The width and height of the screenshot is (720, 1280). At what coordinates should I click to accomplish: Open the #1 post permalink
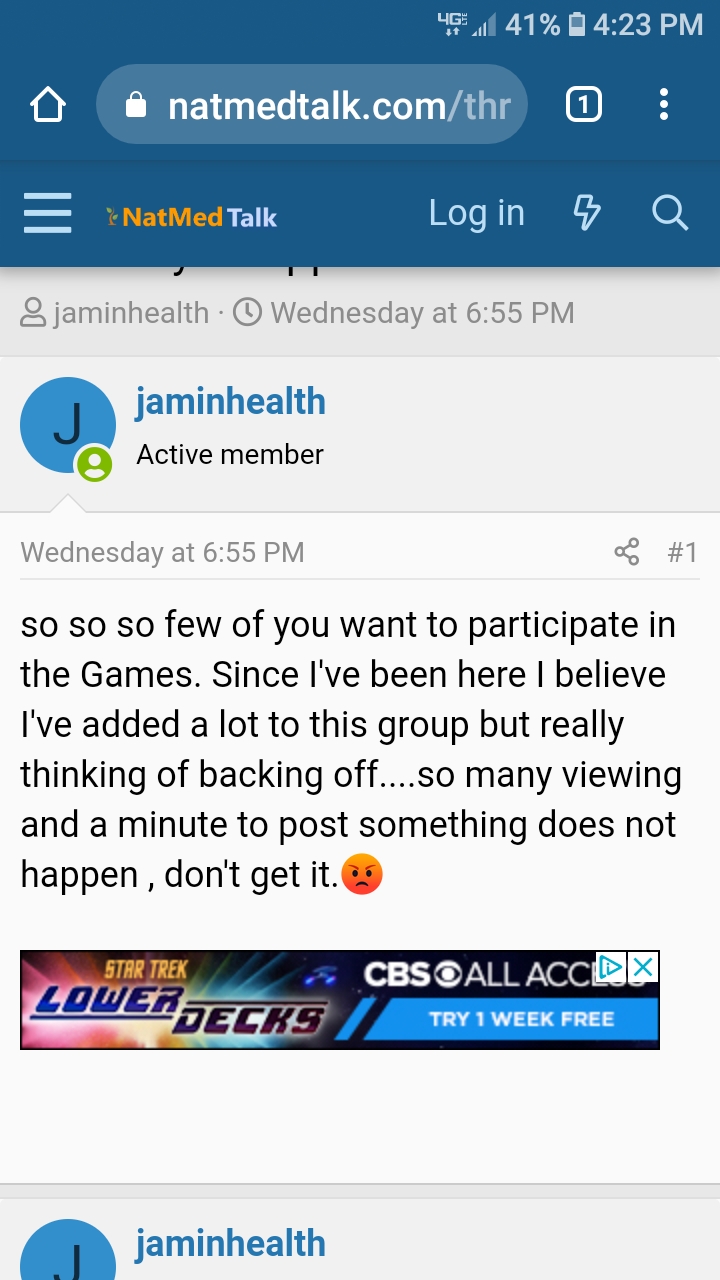(x=682, y=552)
